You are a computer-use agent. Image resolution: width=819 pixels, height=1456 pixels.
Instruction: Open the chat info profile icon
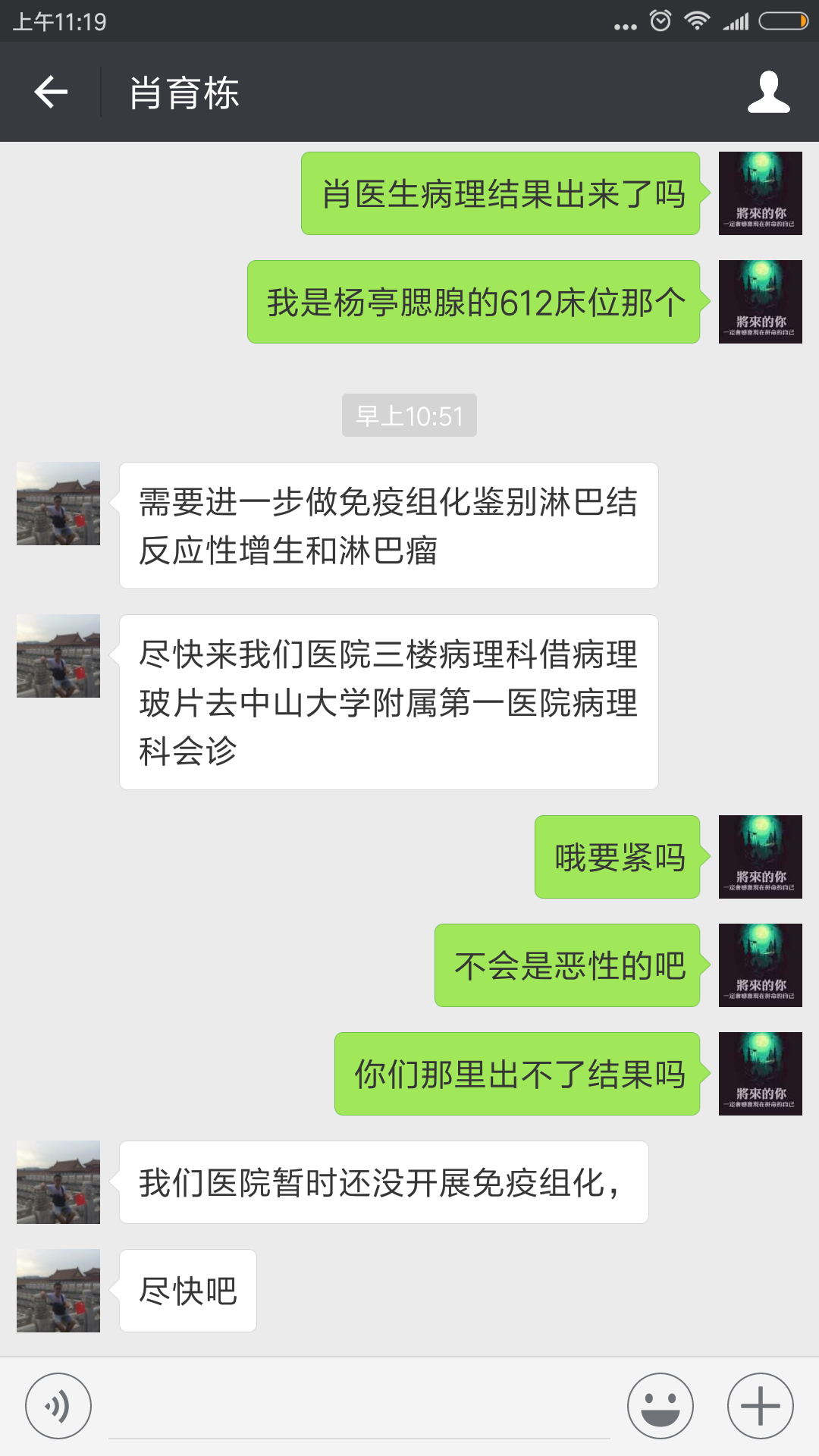coord(768,93)
